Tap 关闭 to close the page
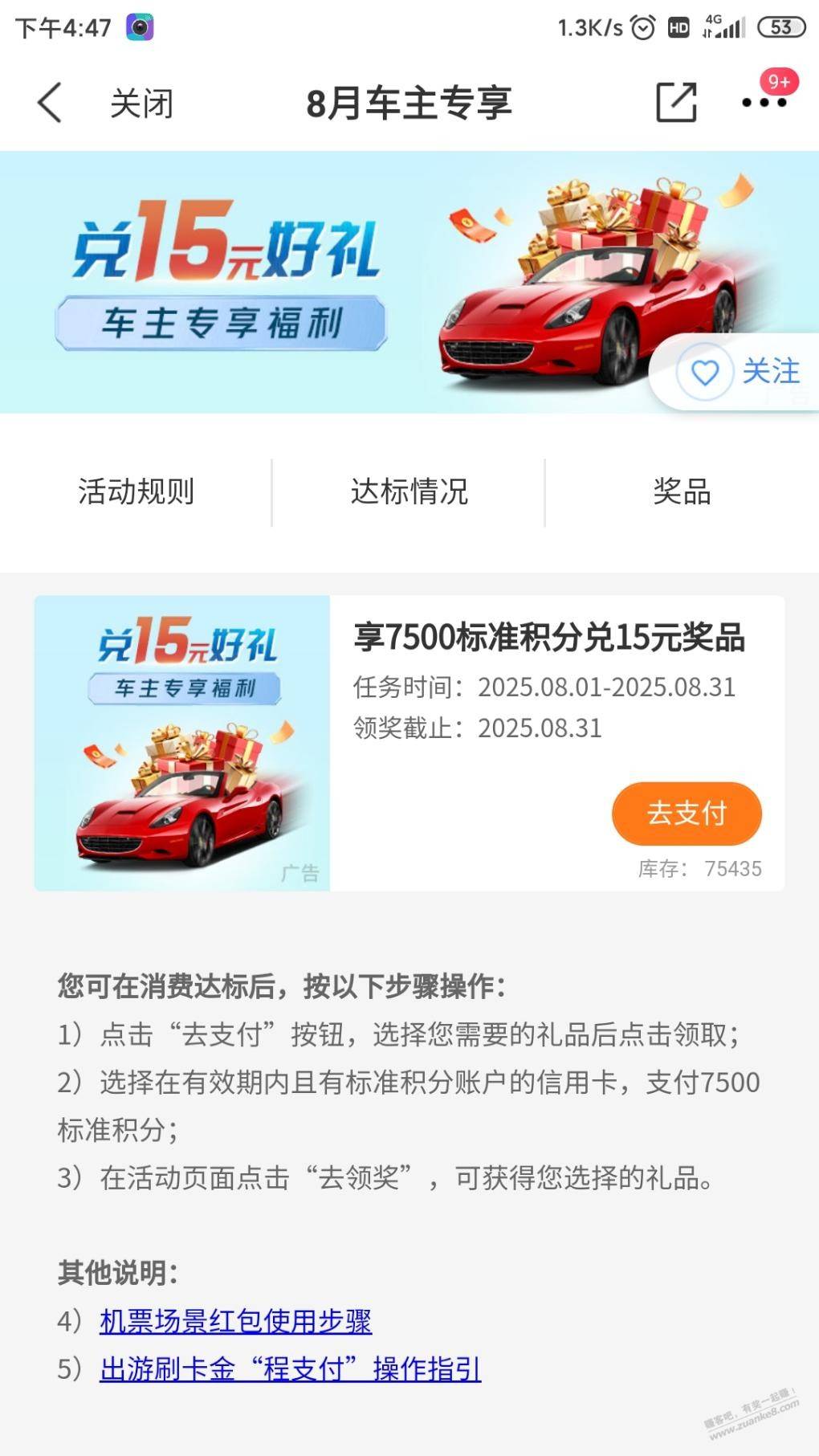 coord(141,104)
